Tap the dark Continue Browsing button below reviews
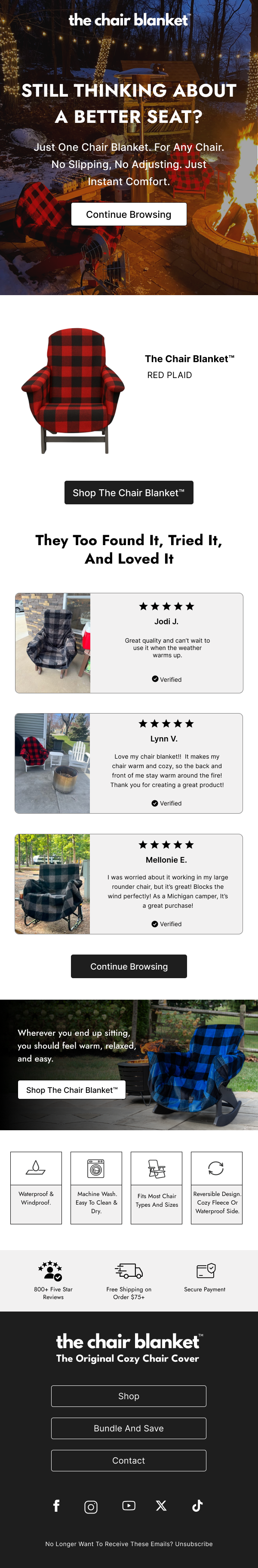258x1568 pixels. pos(129,966)
